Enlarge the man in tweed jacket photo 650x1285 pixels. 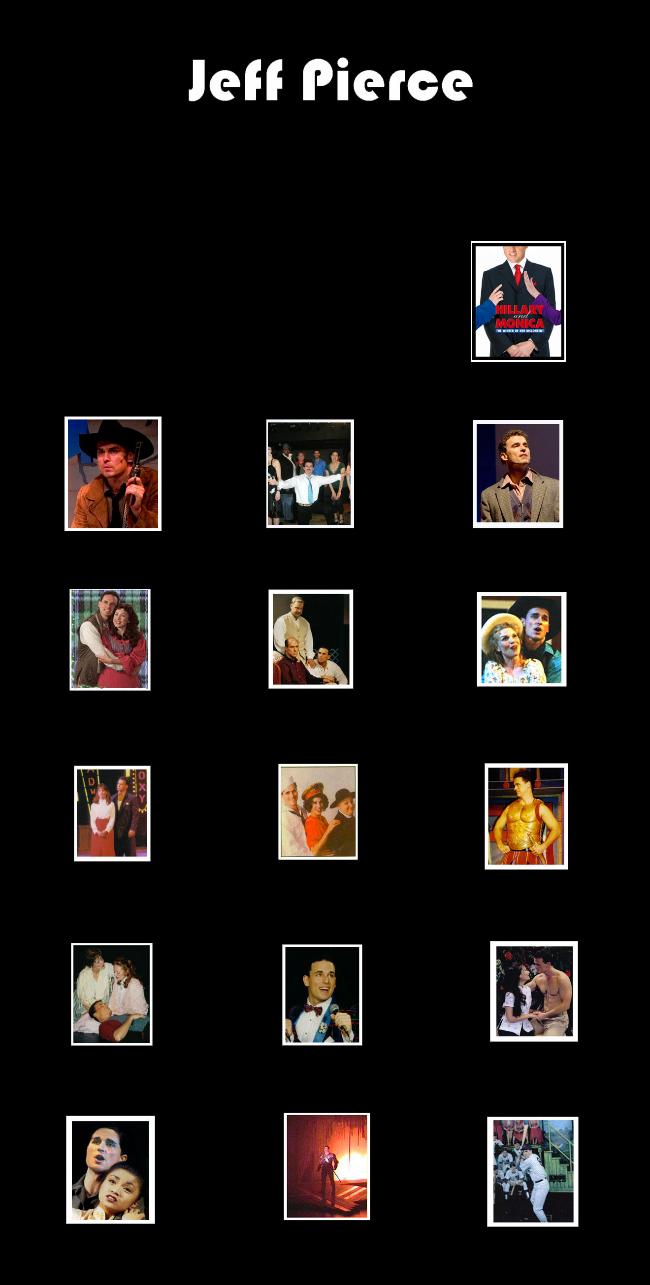tap(518, 473)
